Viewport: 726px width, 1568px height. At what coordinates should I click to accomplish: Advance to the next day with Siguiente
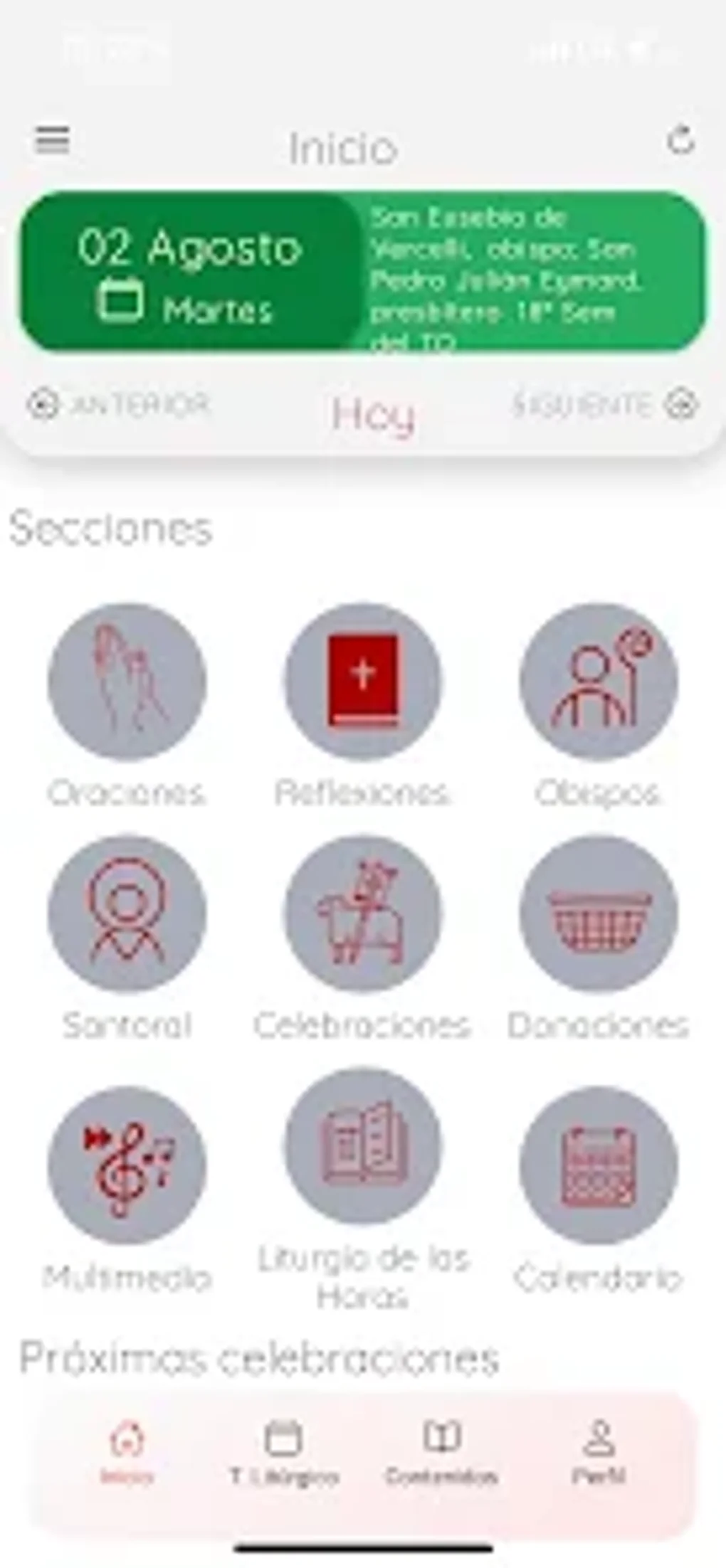click(600, 403)
